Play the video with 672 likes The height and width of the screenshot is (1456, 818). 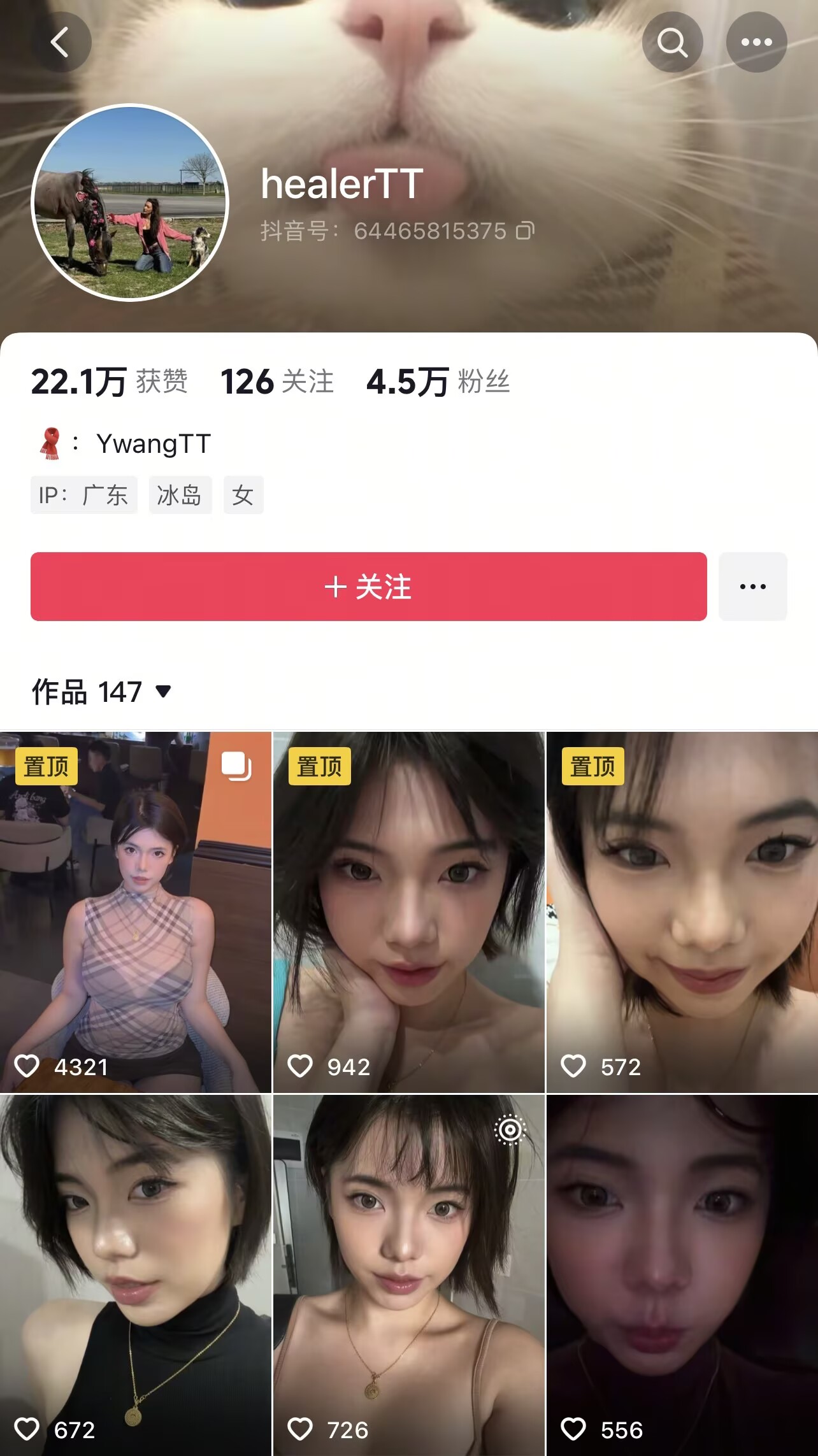[x=136, y=1274]
